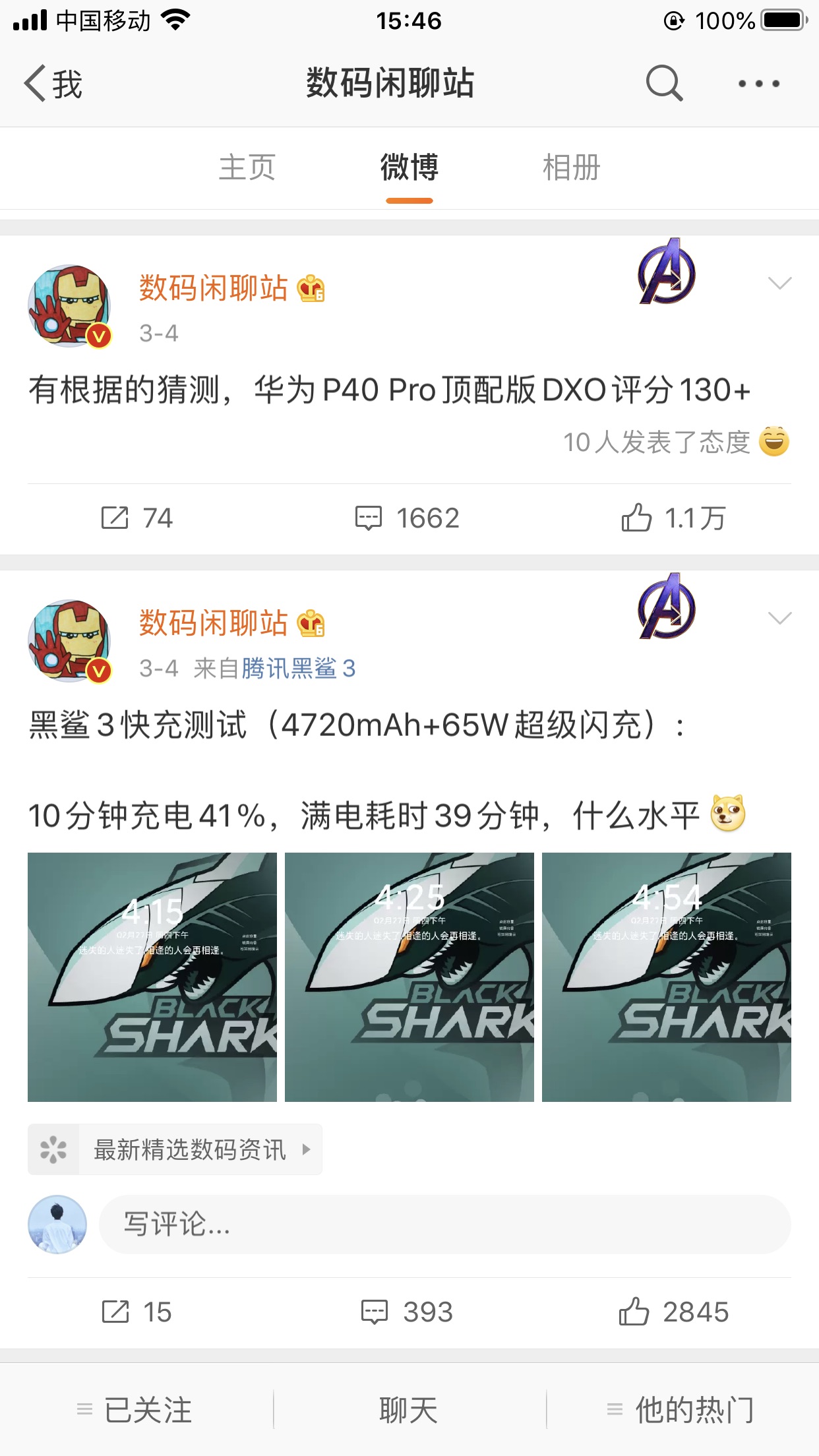
Task: Open the 4:15 Black Shark screenshot
Action: point(152,977)
